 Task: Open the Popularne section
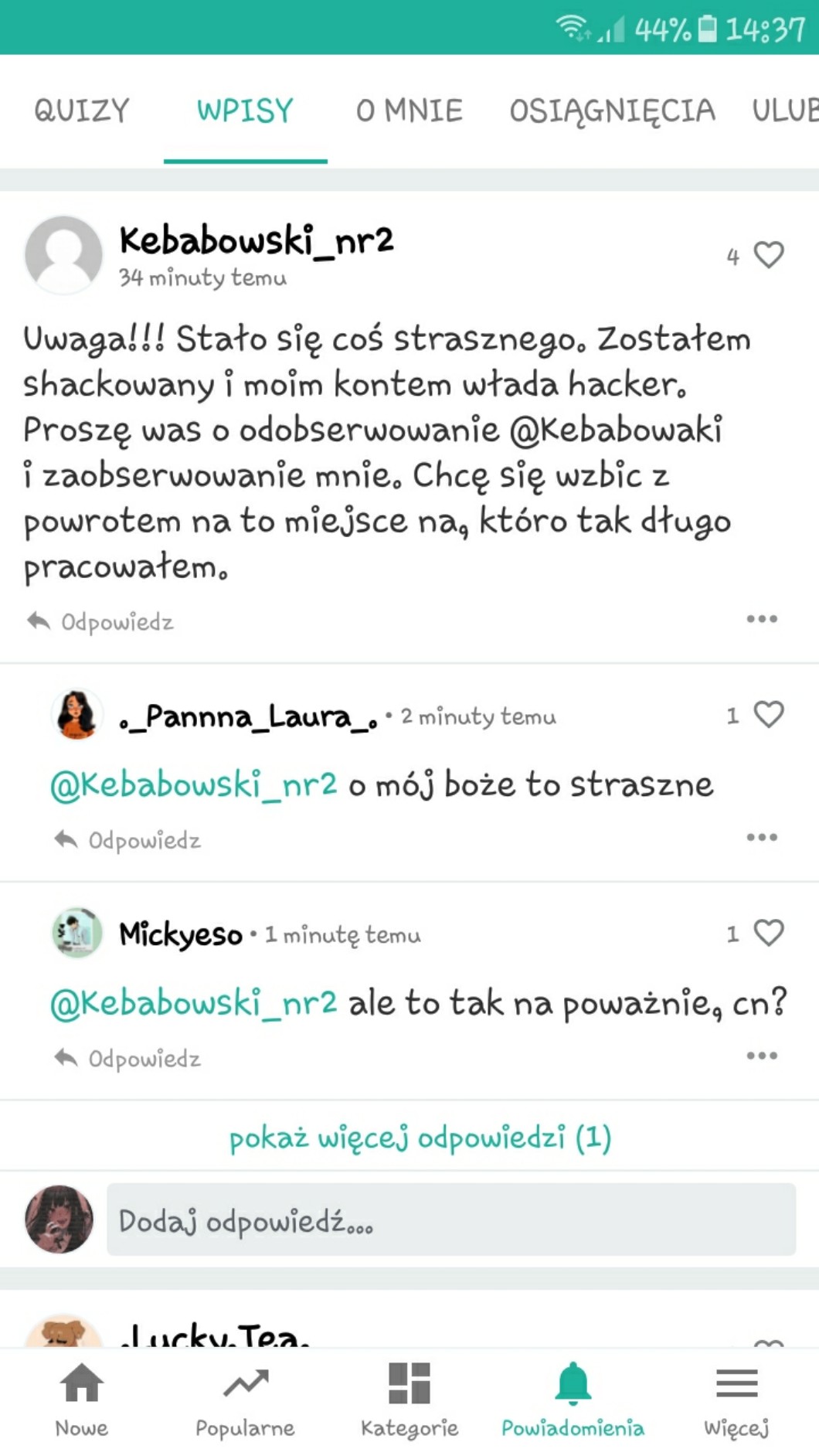245,1399
